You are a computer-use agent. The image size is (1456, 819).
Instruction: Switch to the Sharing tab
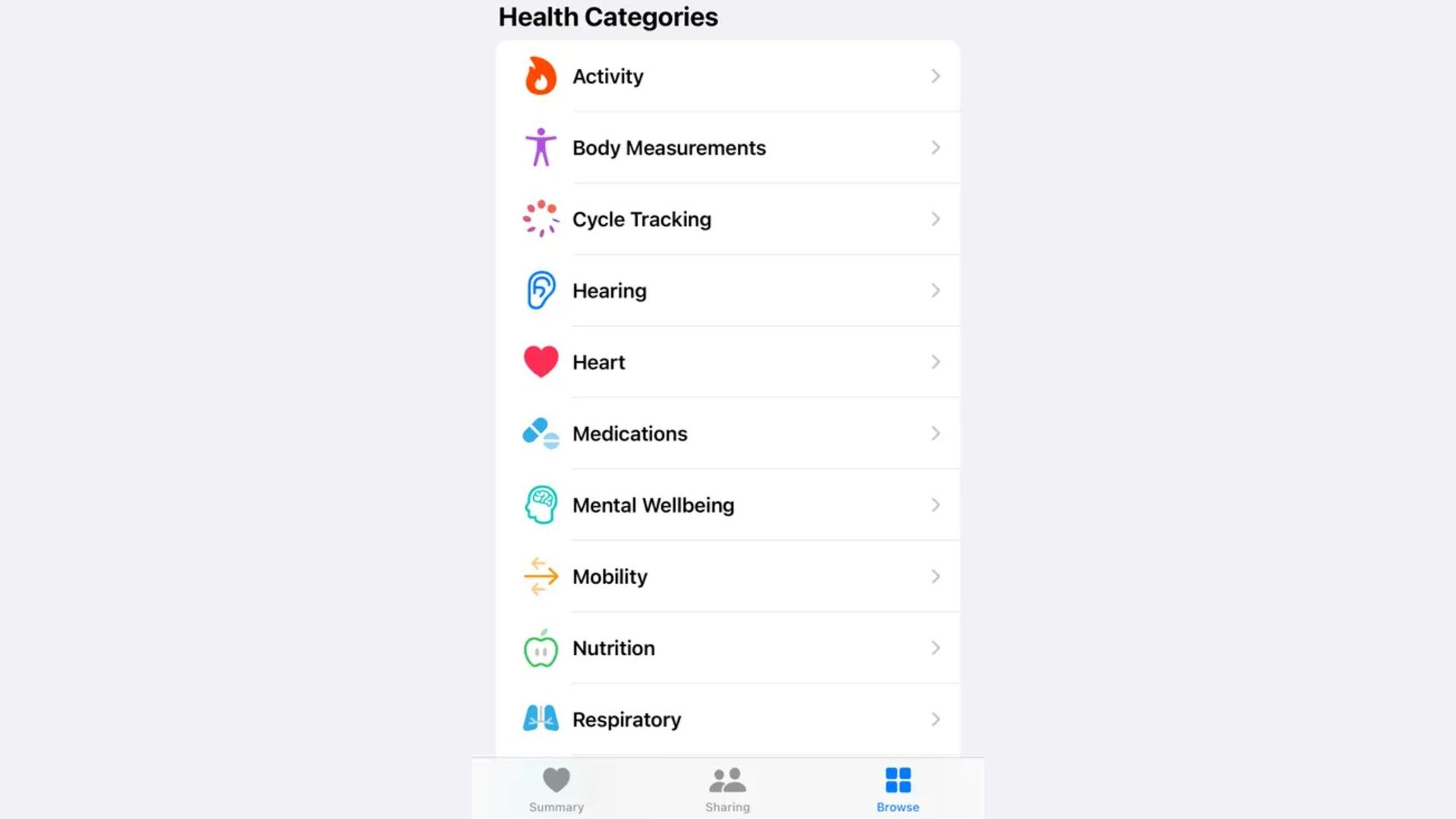point(727,789)
